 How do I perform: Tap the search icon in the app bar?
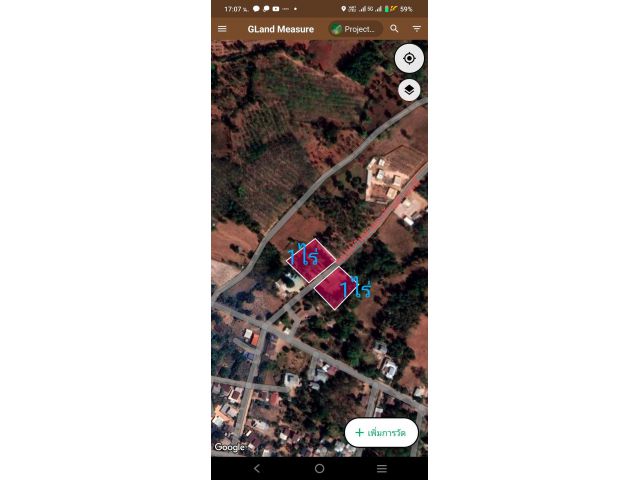tap(394, 29)
